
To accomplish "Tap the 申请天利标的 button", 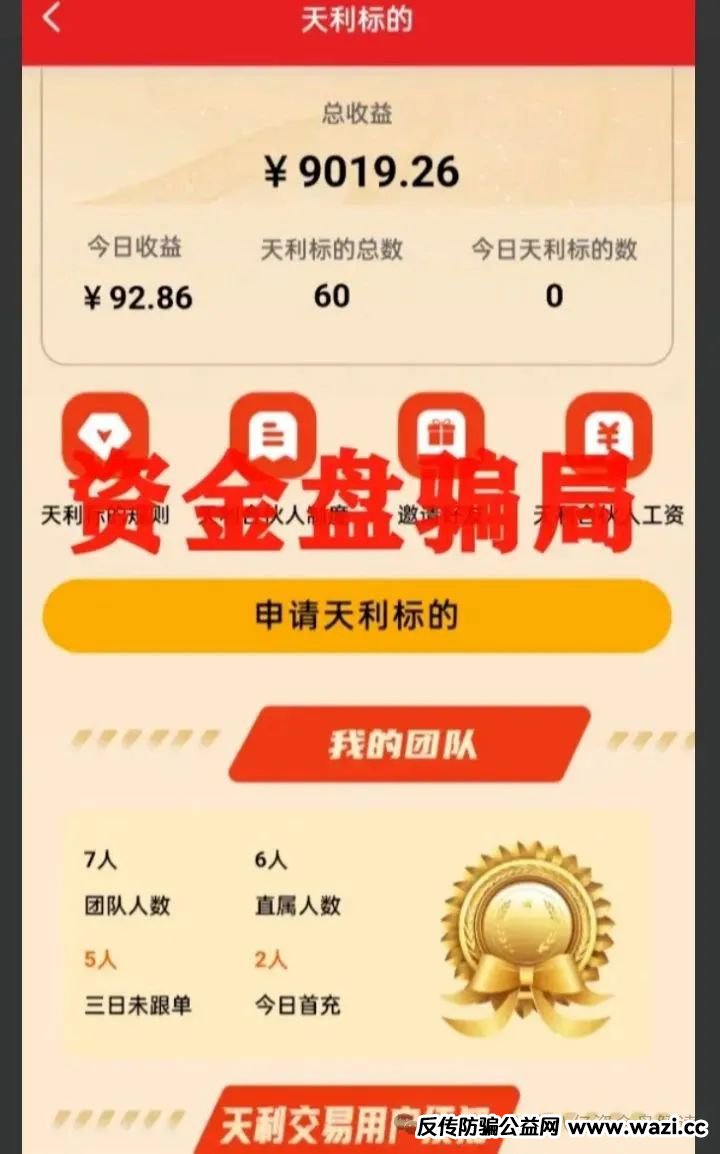I will (357, 615).
